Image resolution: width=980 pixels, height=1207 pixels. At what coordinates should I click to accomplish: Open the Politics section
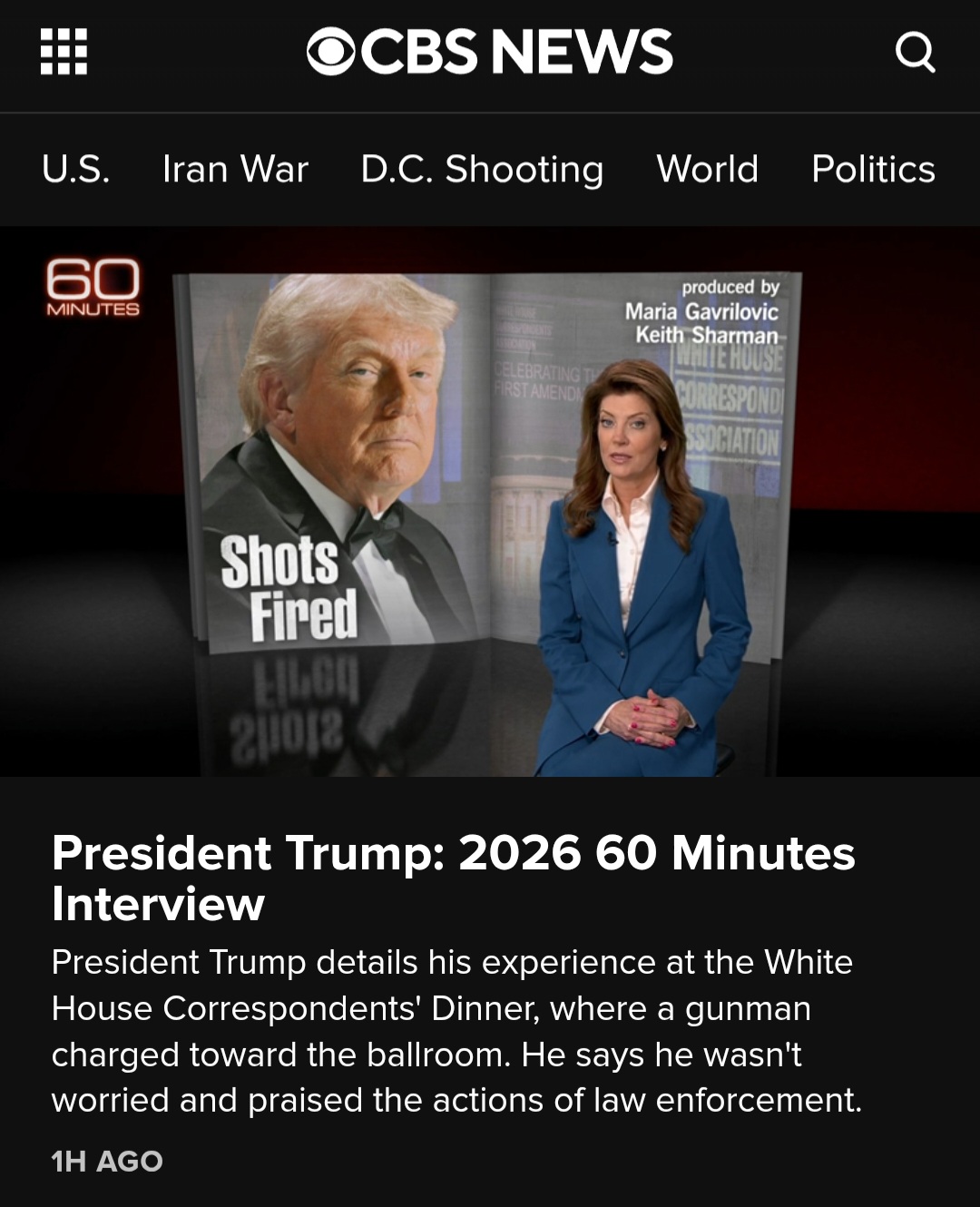(x=873, y=169)
